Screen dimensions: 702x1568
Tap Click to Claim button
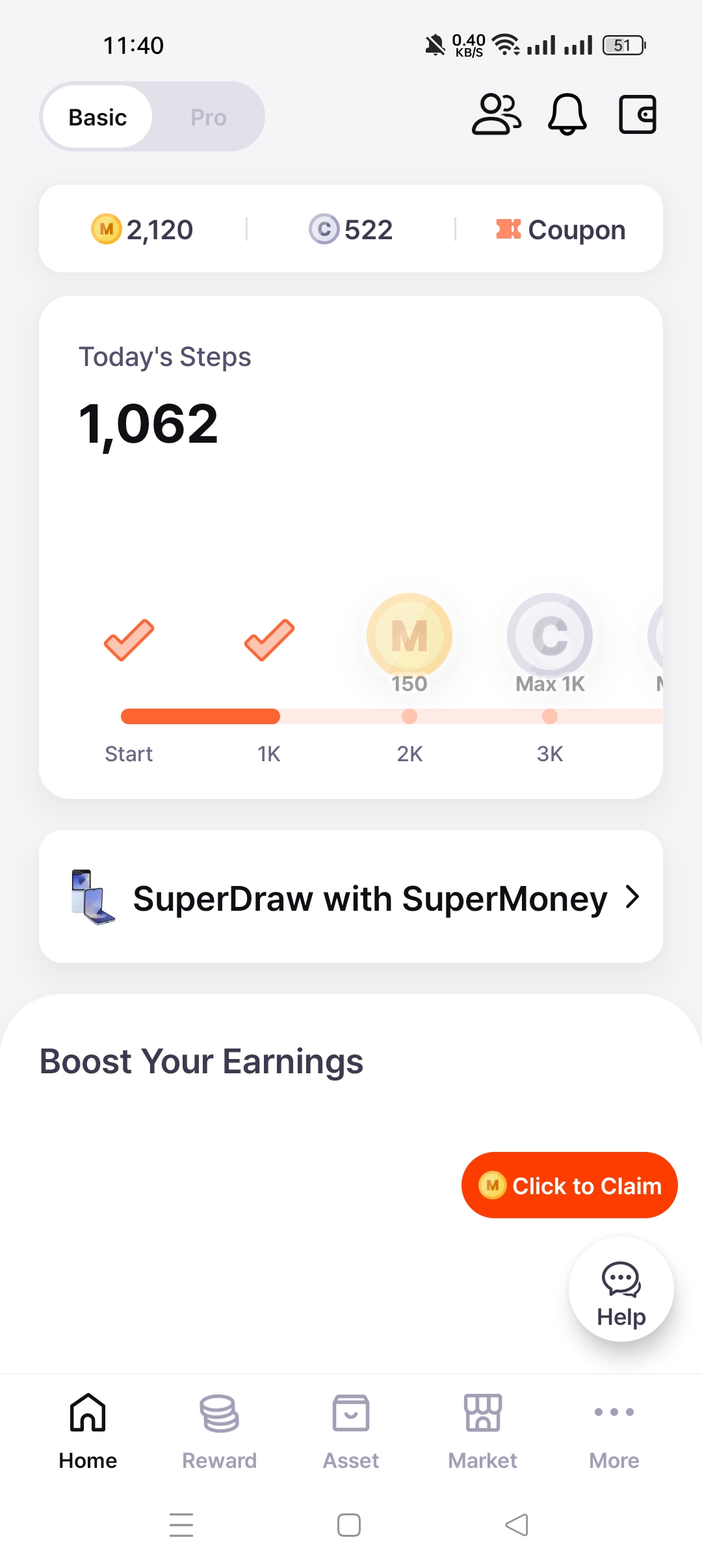click(569, 1186)
